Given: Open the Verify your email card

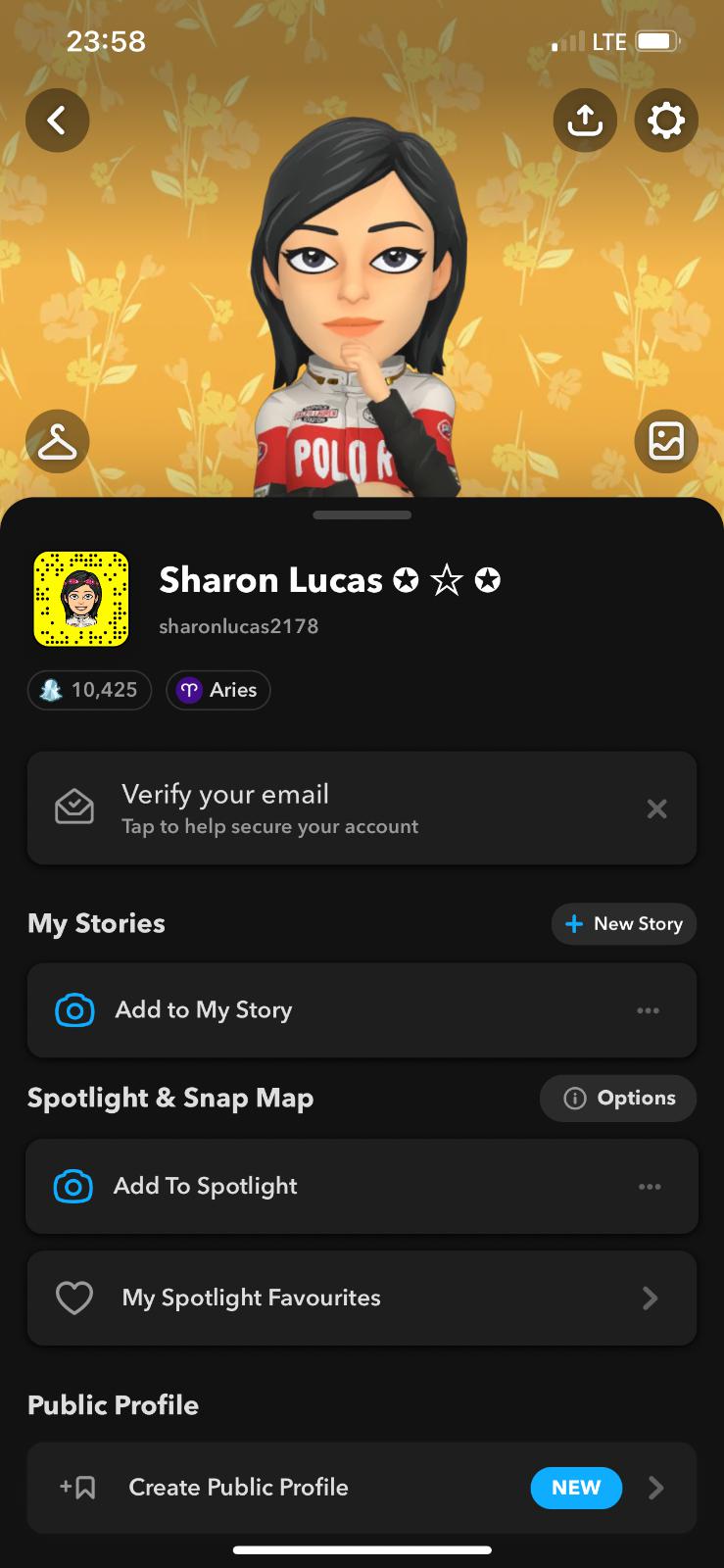Looking at the screenshot, I should tap(333, 808).
